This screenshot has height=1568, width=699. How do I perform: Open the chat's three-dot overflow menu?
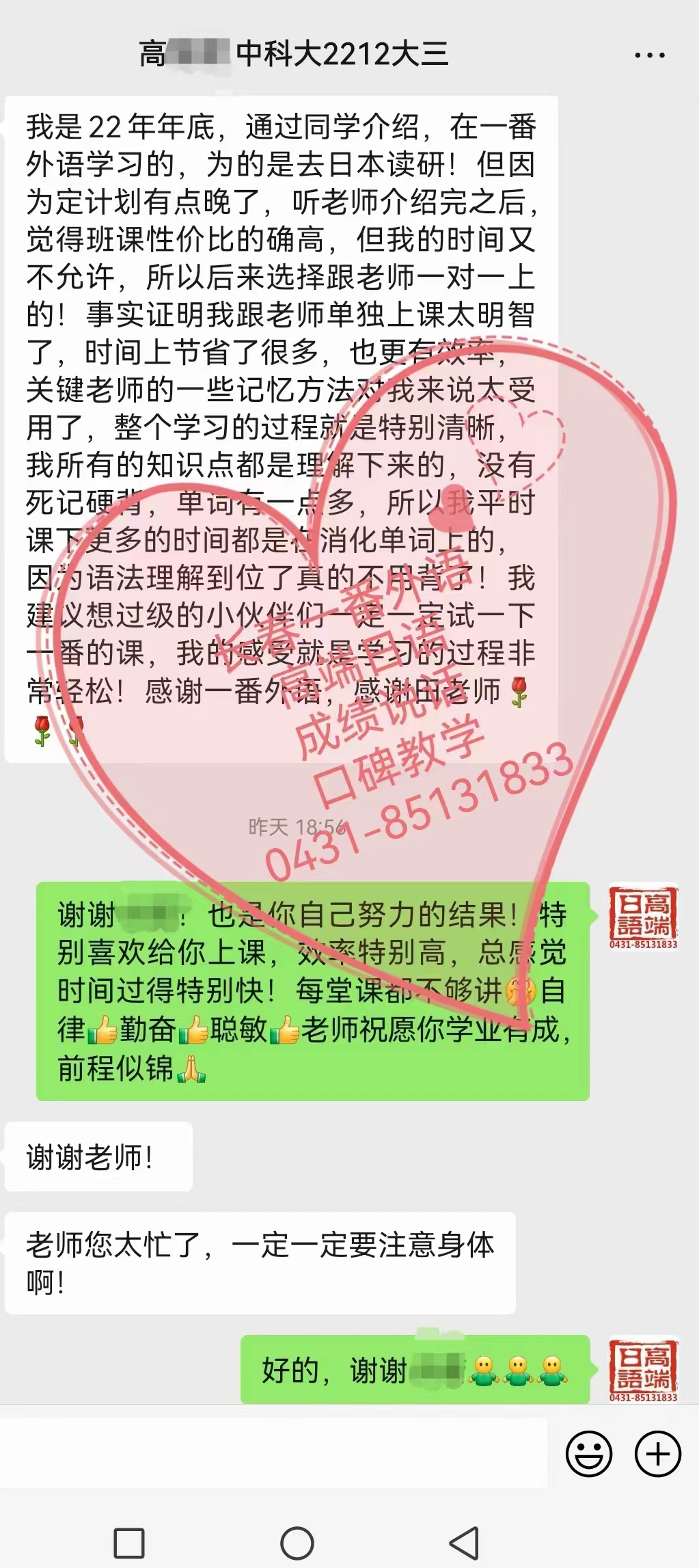pos(649,55)
